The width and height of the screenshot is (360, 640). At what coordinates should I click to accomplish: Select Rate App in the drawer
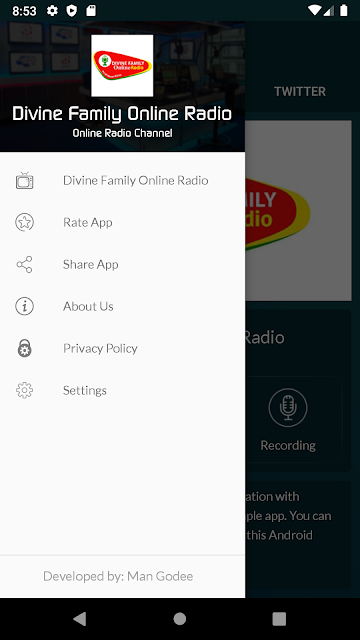[x=122, y=222]
